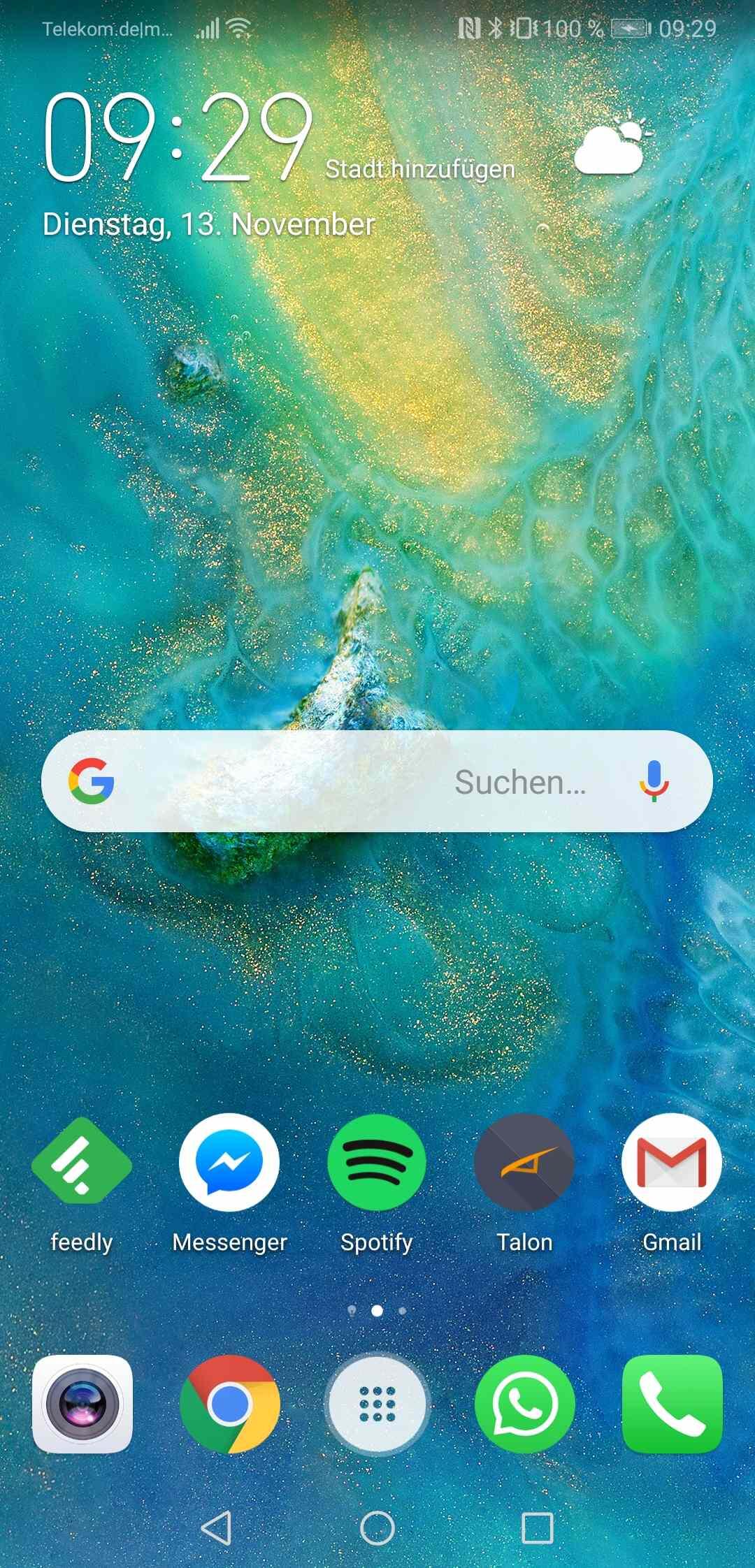Open the Talon app

pos(524,1163)
